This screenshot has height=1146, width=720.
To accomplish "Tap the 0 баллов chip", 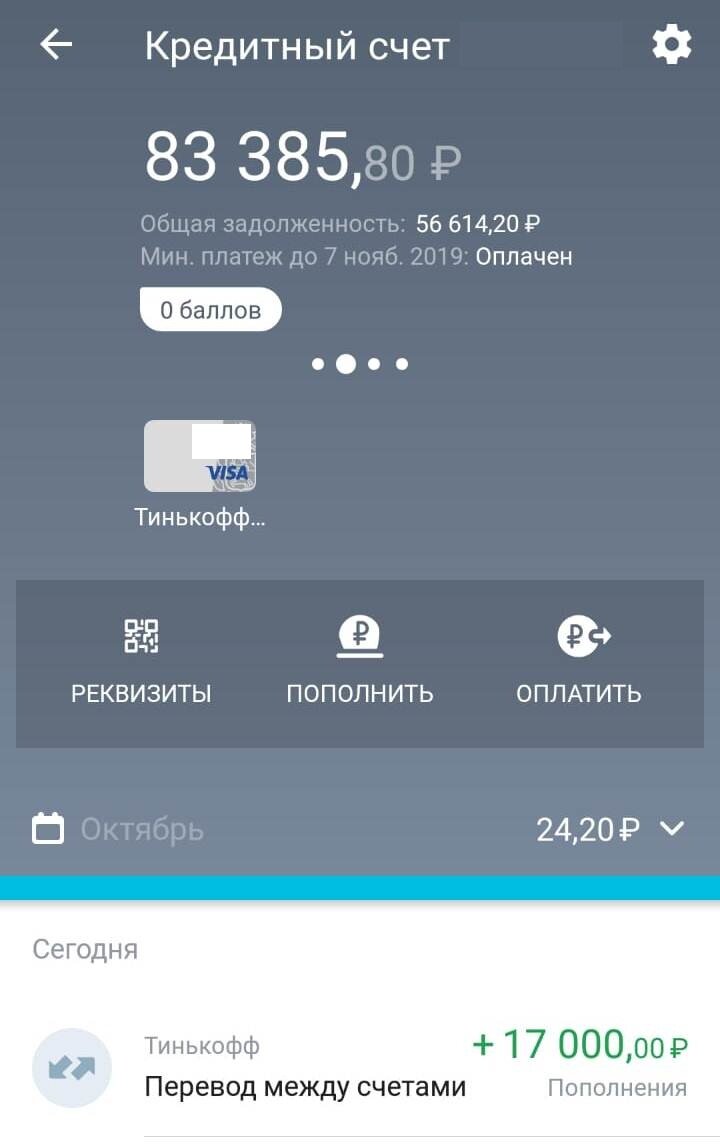I will click(210, 310).
